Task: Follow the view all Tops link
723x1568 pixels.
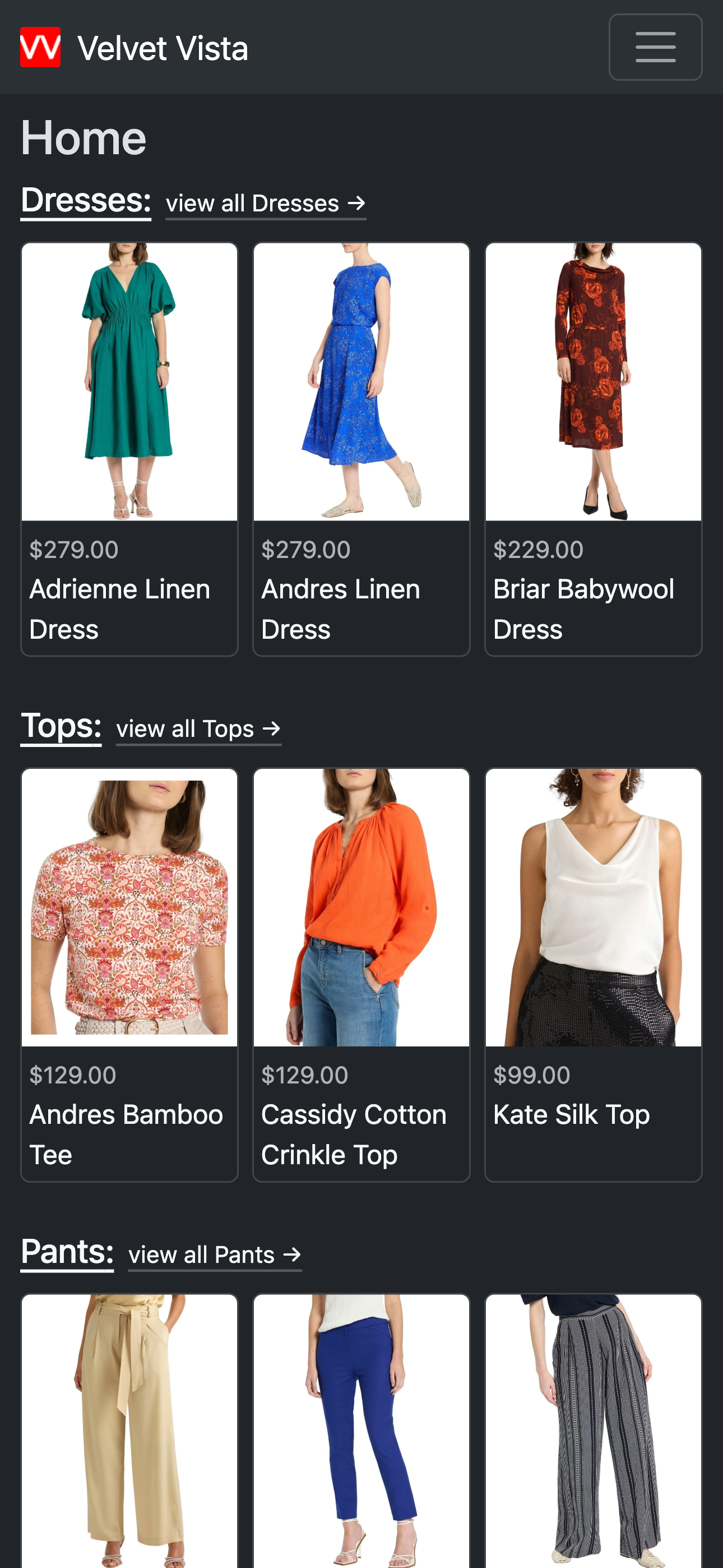Action: (198, 729)
